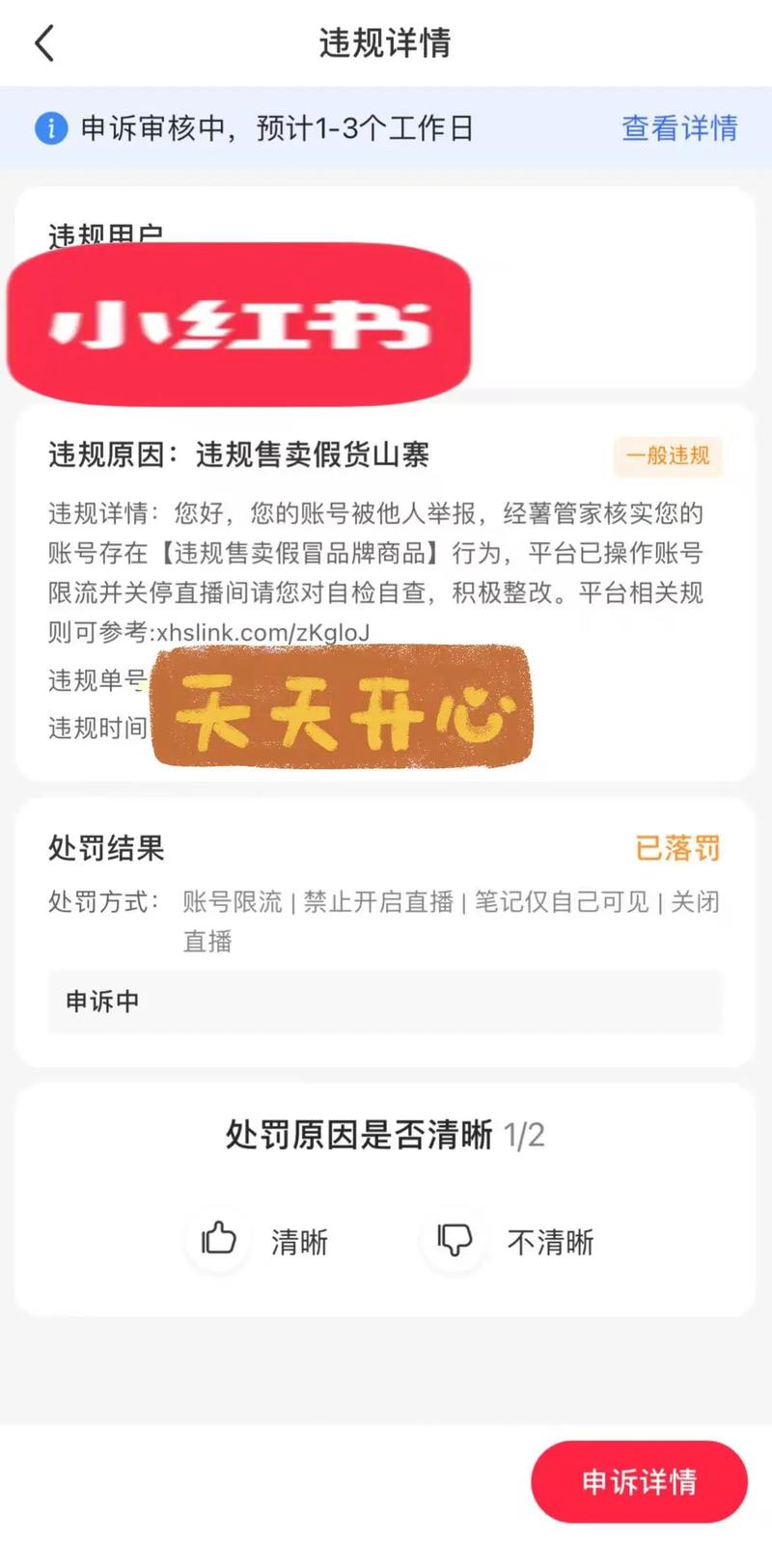Choose 不清晰 to mark reason unclear
Screen dimensions: 772x1568
pyautogui.click(x=548, y=1243)
